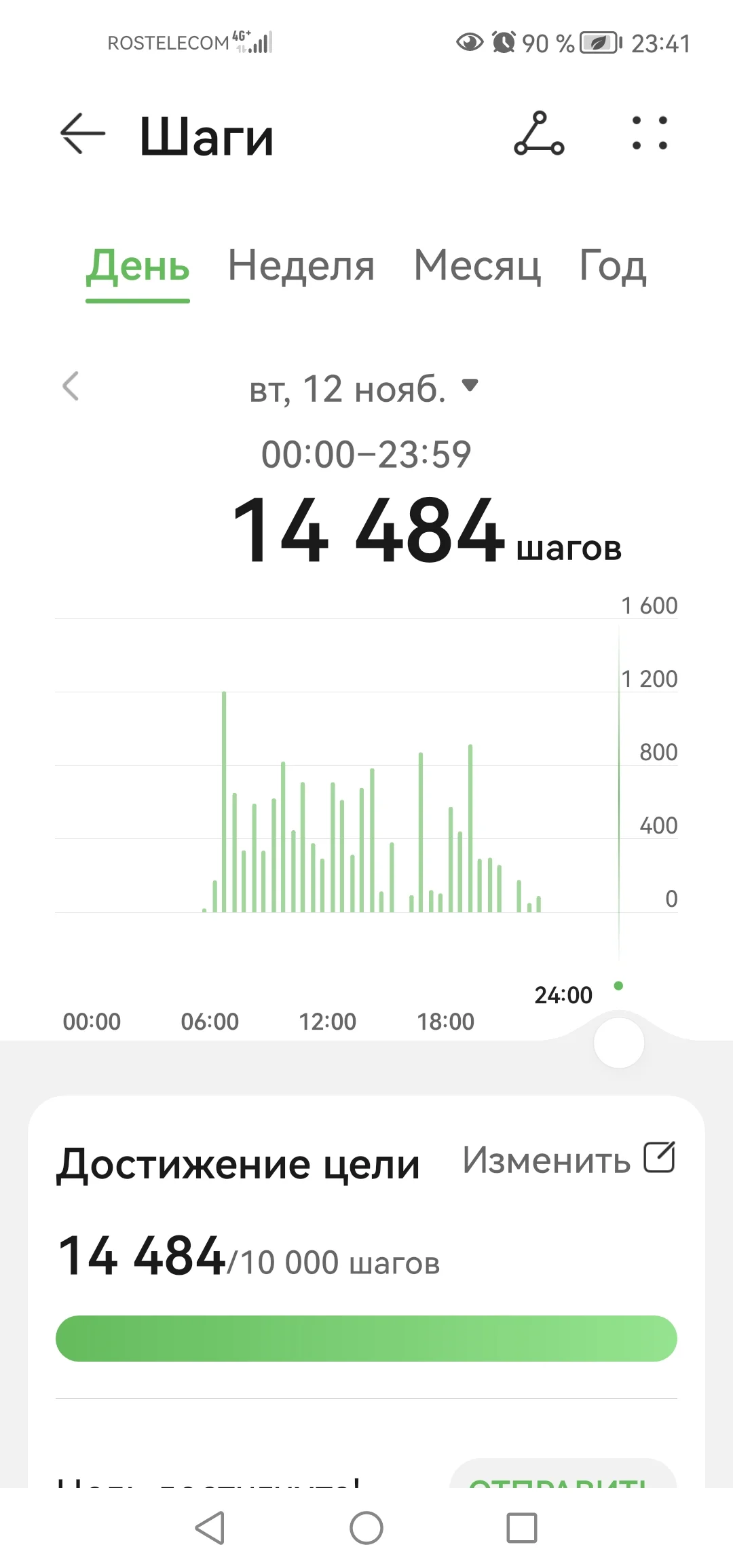Open the Месяц view

477,266
